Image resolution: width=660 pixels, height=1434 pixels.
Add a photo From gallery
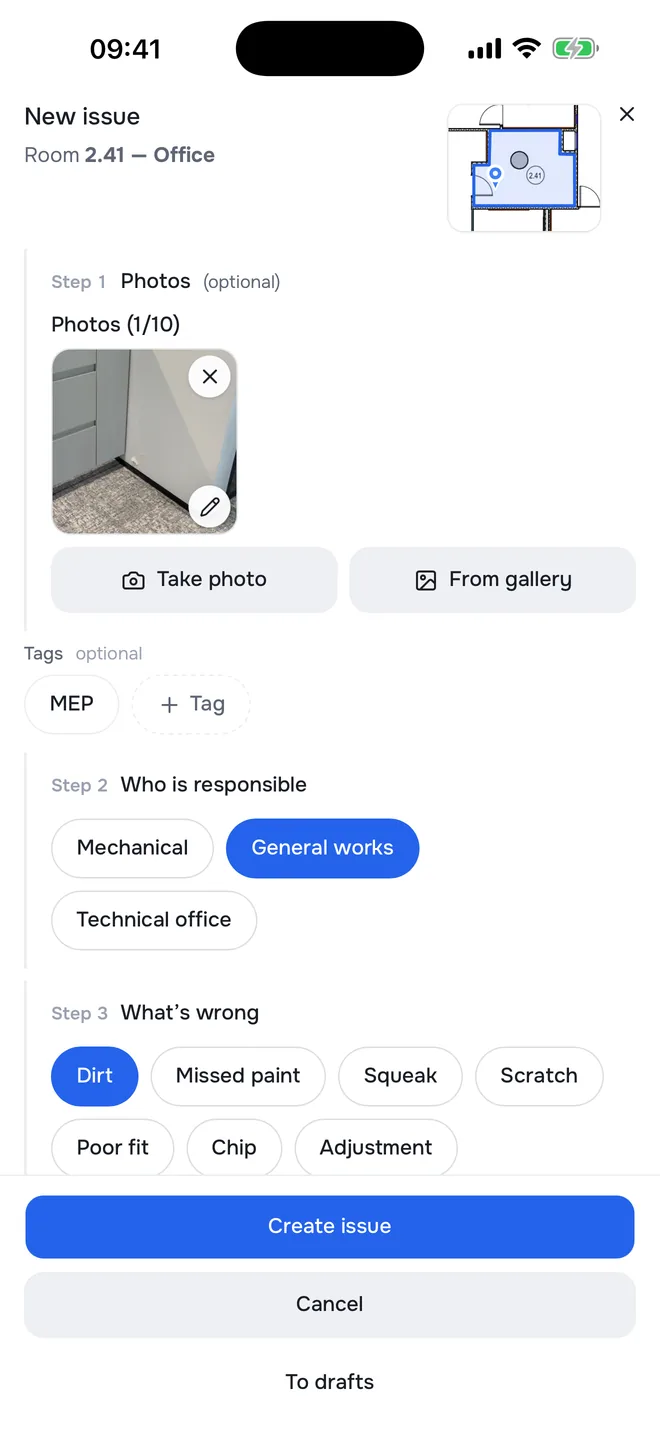(493, 580)
